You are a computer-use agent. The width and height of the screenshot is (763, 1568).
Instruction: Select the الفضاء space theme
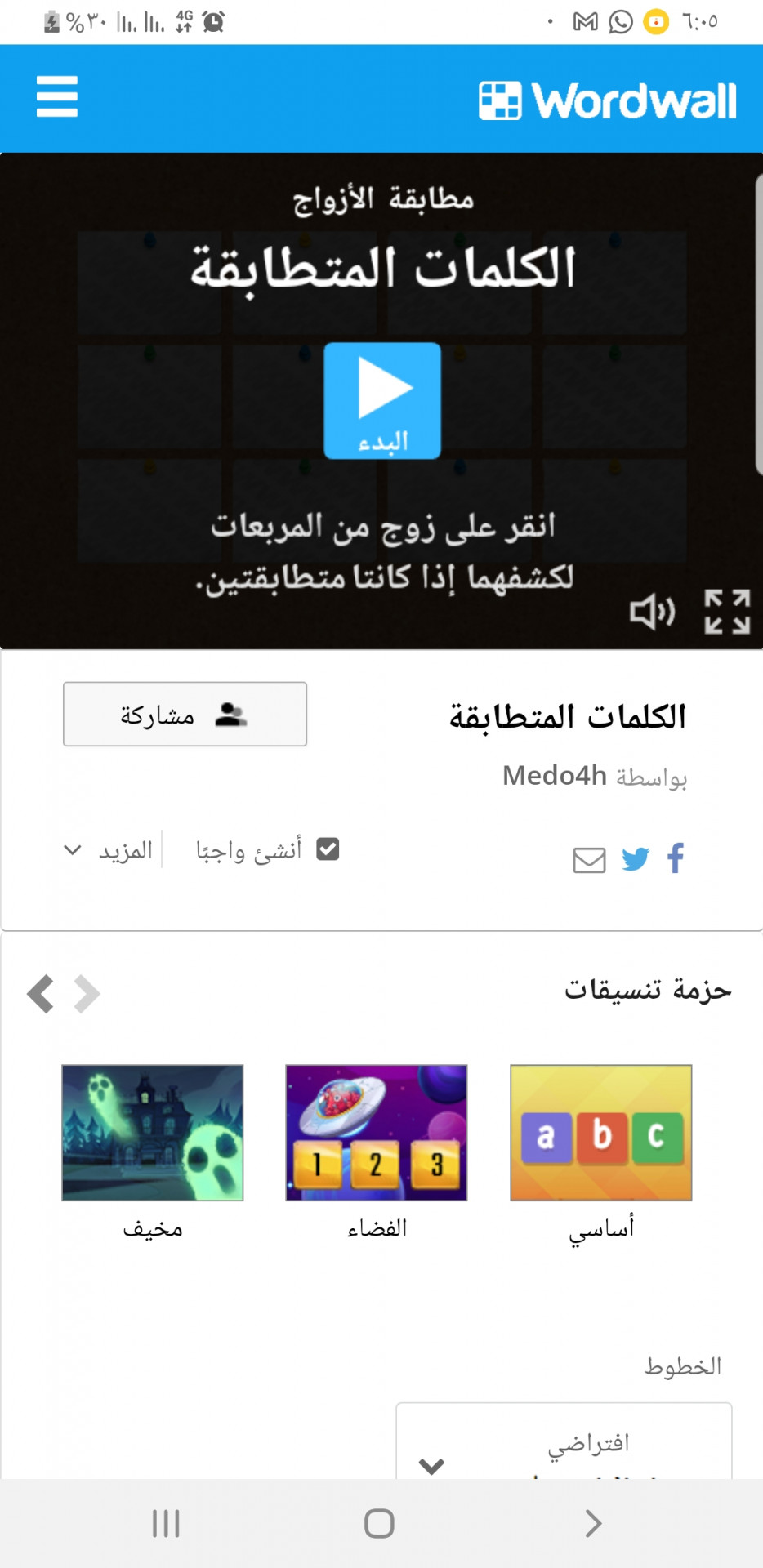376,1133
